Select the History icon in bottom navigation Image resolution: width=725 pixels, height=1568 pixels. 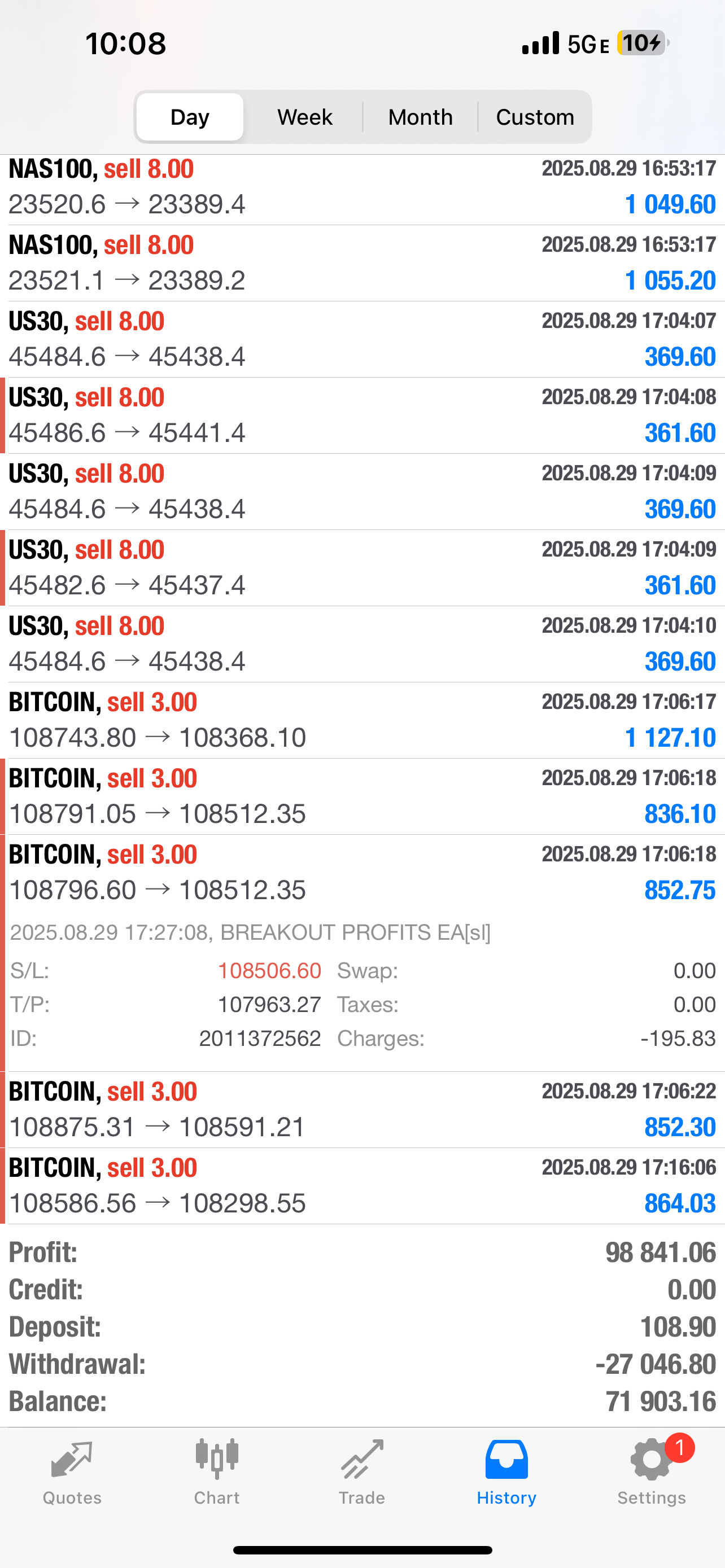point(506,1473)
